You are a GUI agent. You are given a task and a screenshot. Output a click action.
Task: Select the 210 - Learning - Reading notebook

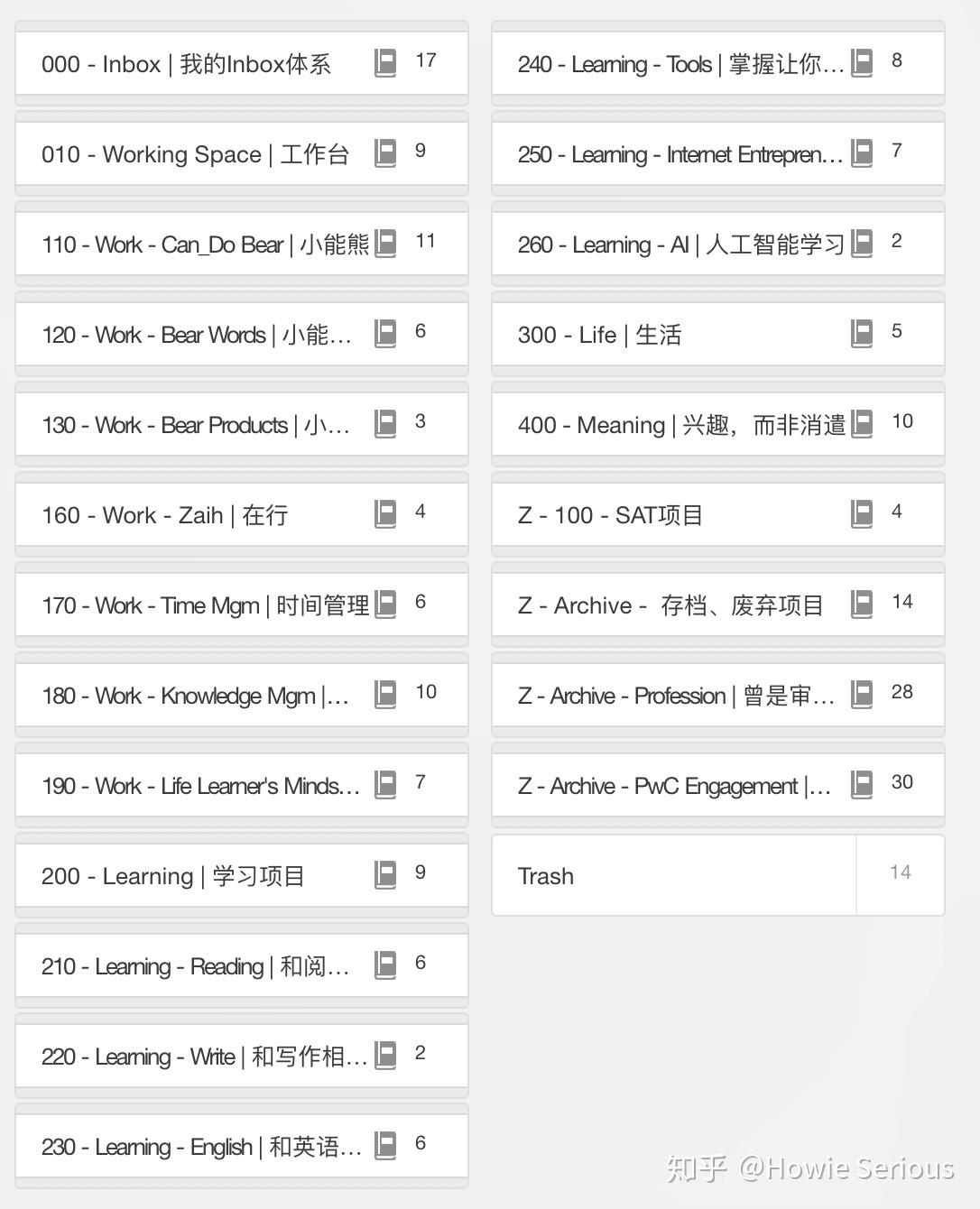195,966
